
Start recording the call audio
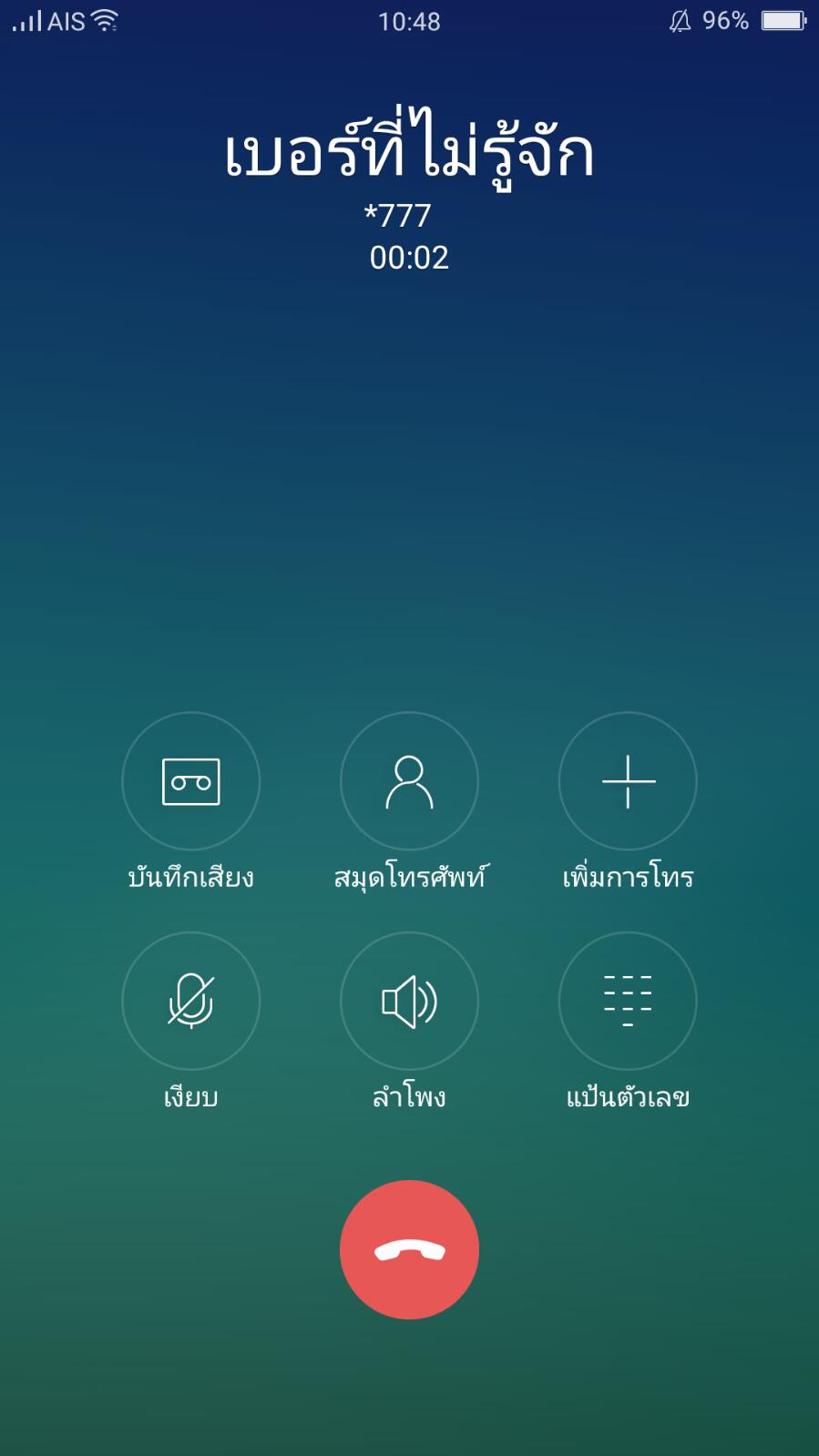click(x=190, y=781)
